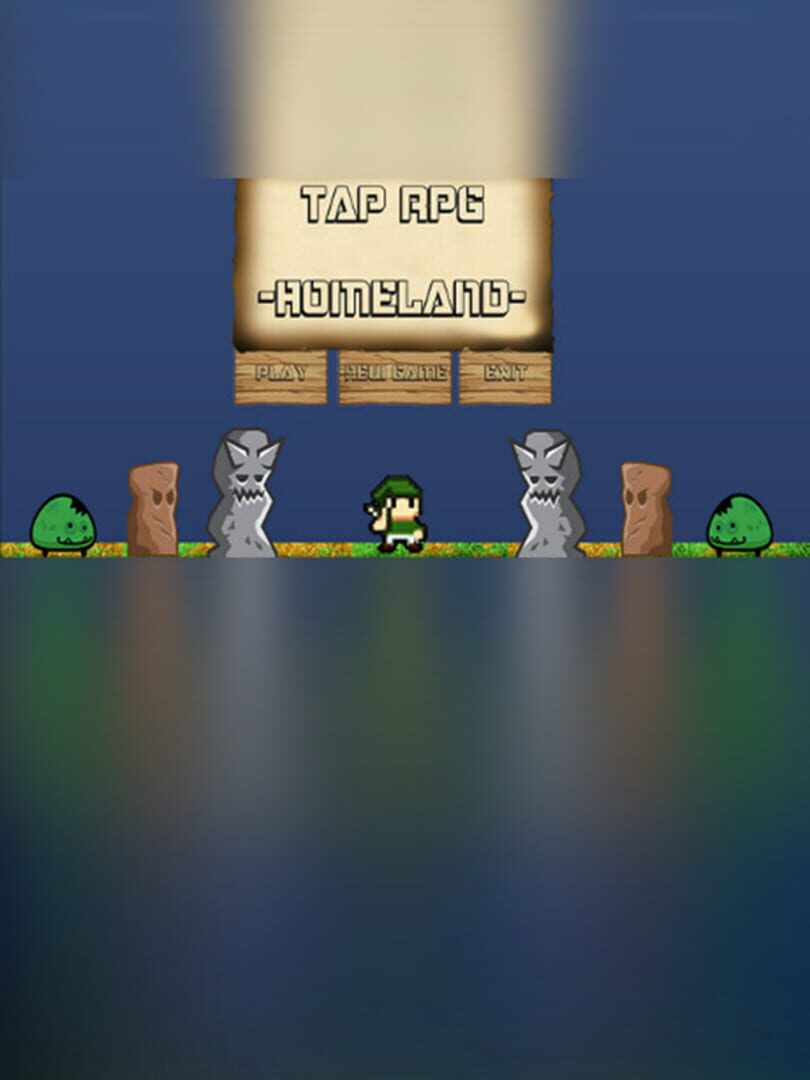Exit the game
Screen dimensions: 810x1080
point(505,376)
